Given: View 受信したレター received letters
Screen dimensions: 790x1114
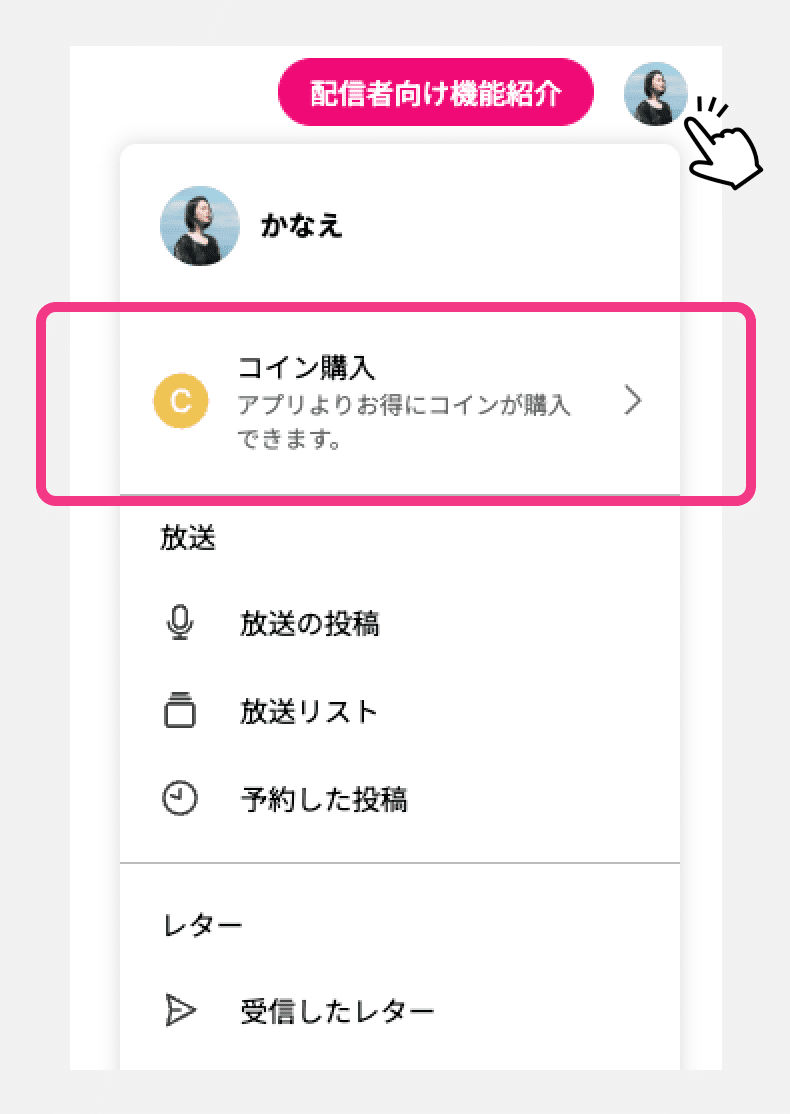Looking at the screenshot, I should point(335,1010).
